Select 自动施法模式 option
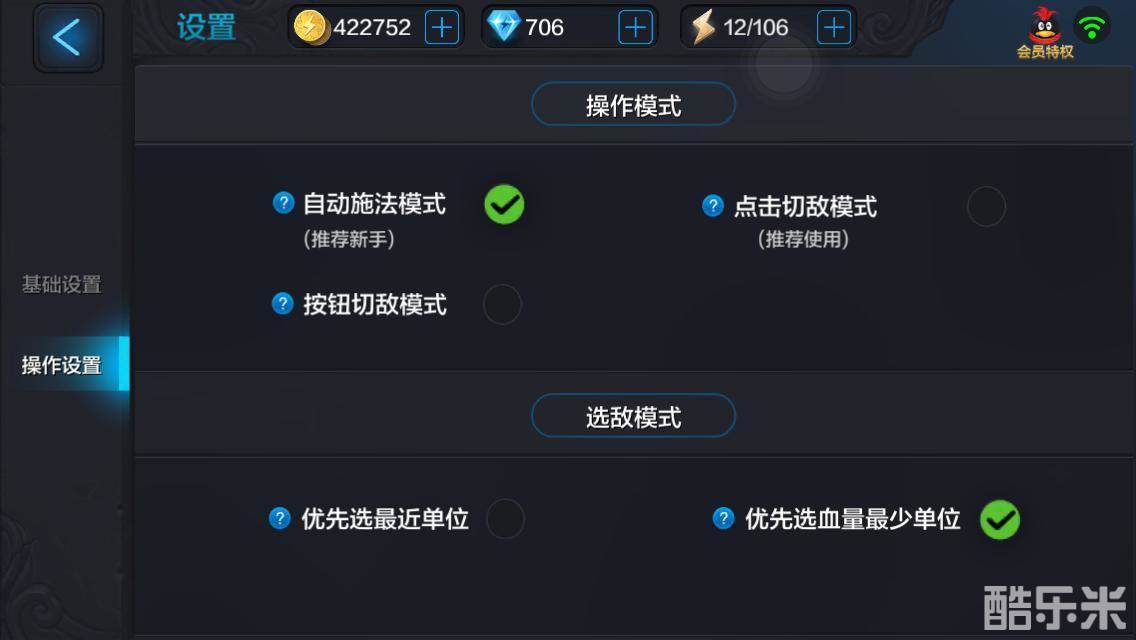 tap(504, 205)
